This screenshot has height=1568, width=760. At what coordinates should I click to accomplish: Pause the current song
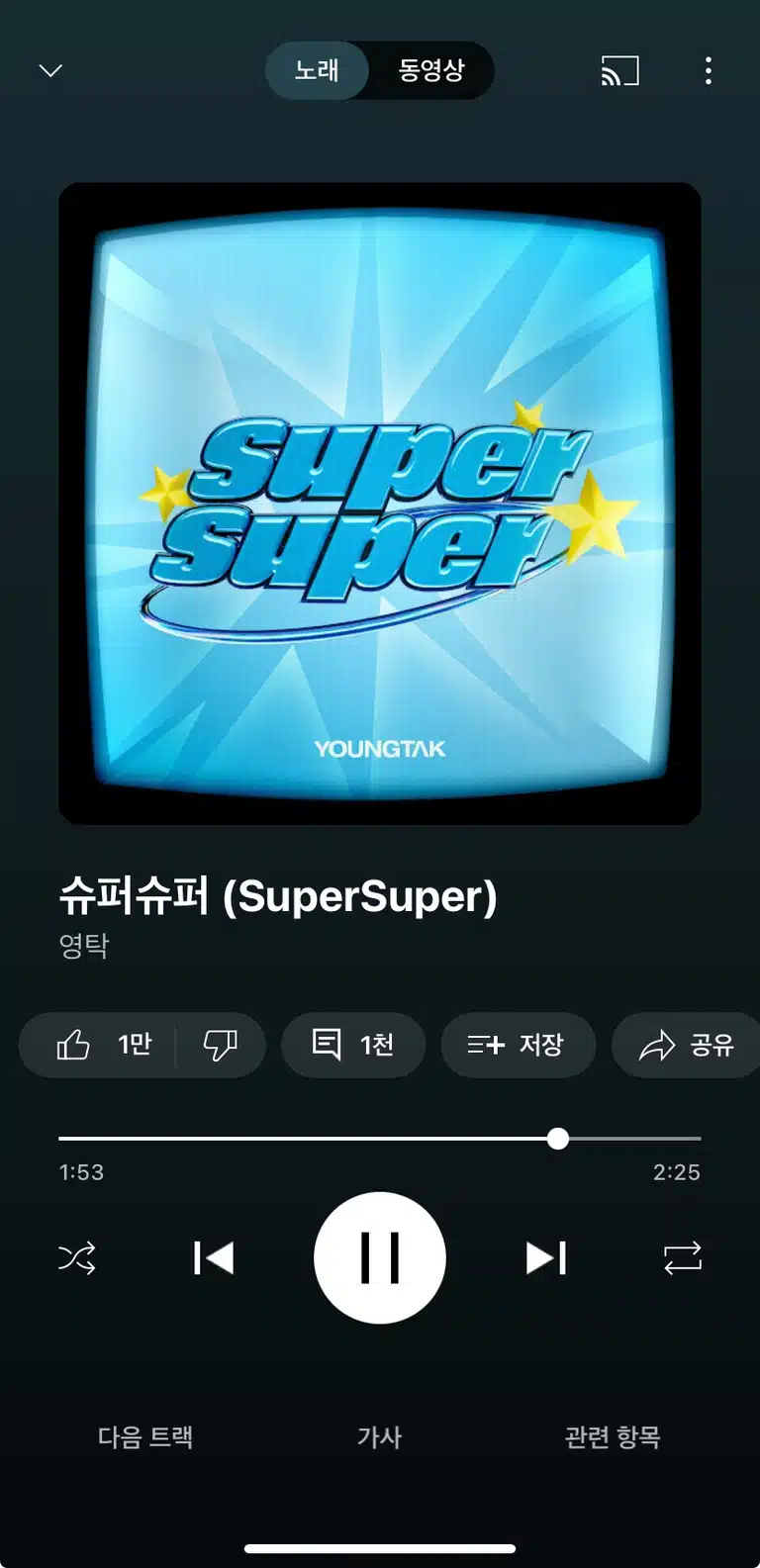[380, 1257]
